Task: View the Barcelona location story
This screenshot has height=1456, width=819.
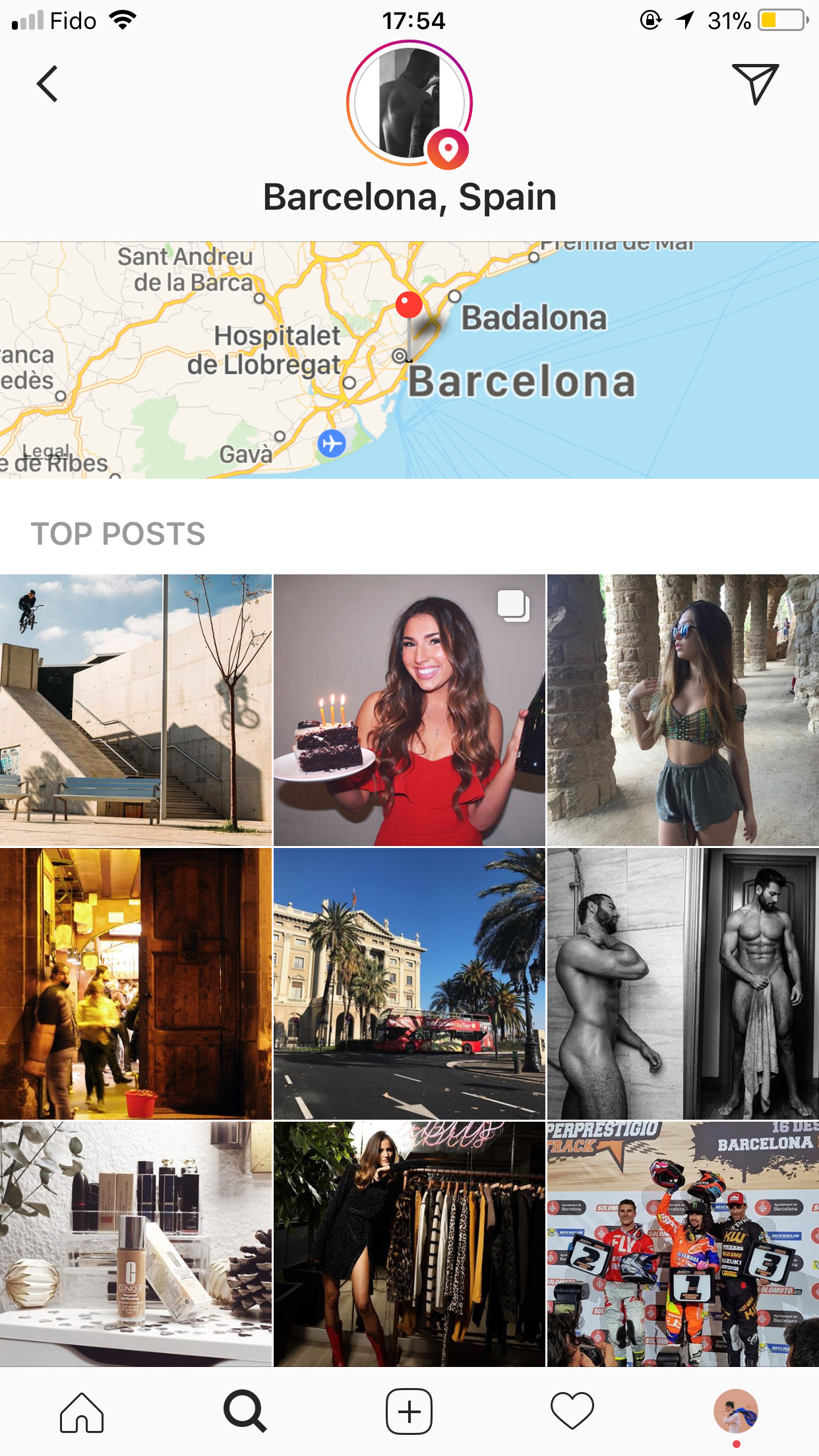Action: [409, 103]
